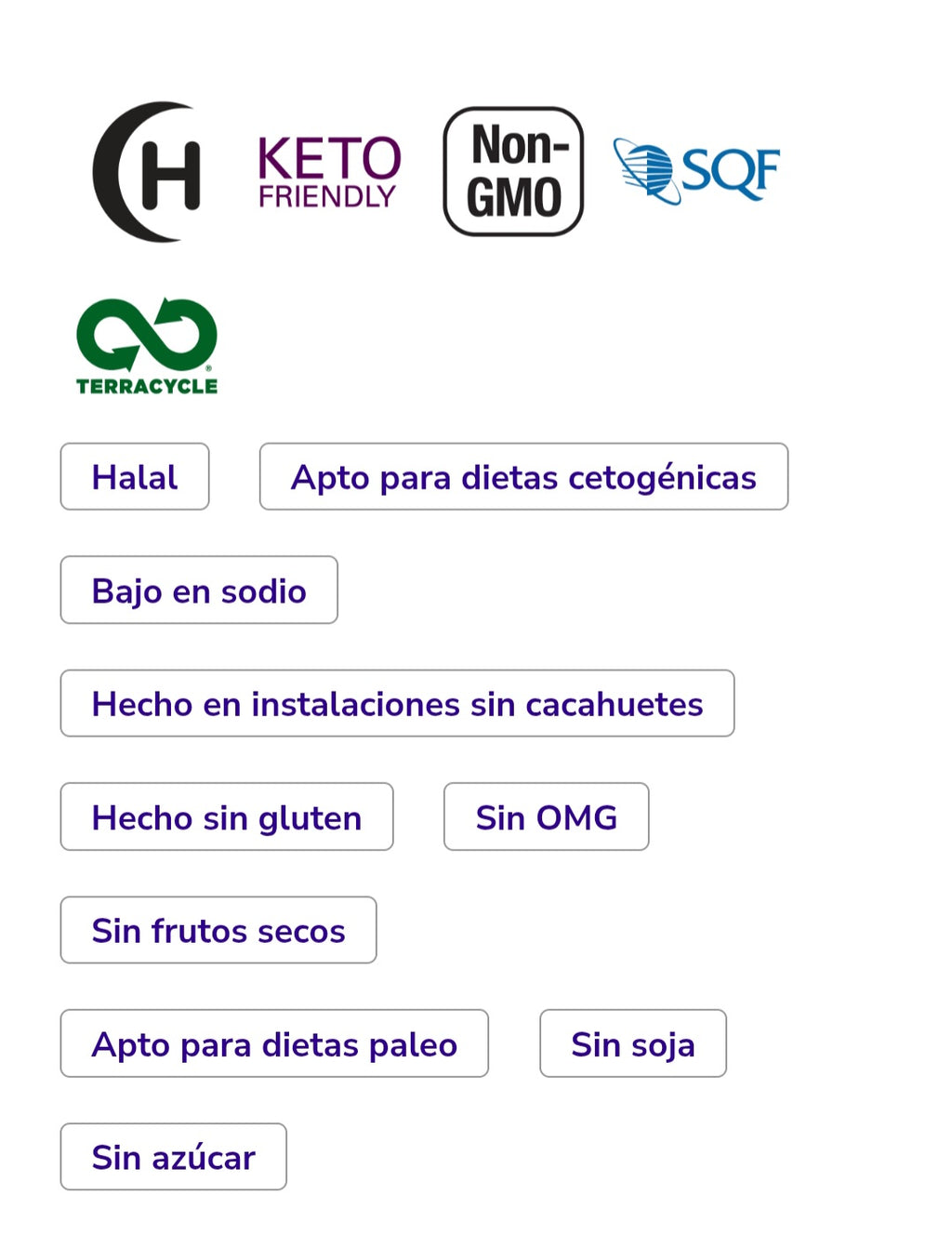Choose Hecho en instalaciones sin cacahuetes
Image resolution: width=952 pixels, height=1248 pixels.
pyautogui.click(x=397, y=704)
